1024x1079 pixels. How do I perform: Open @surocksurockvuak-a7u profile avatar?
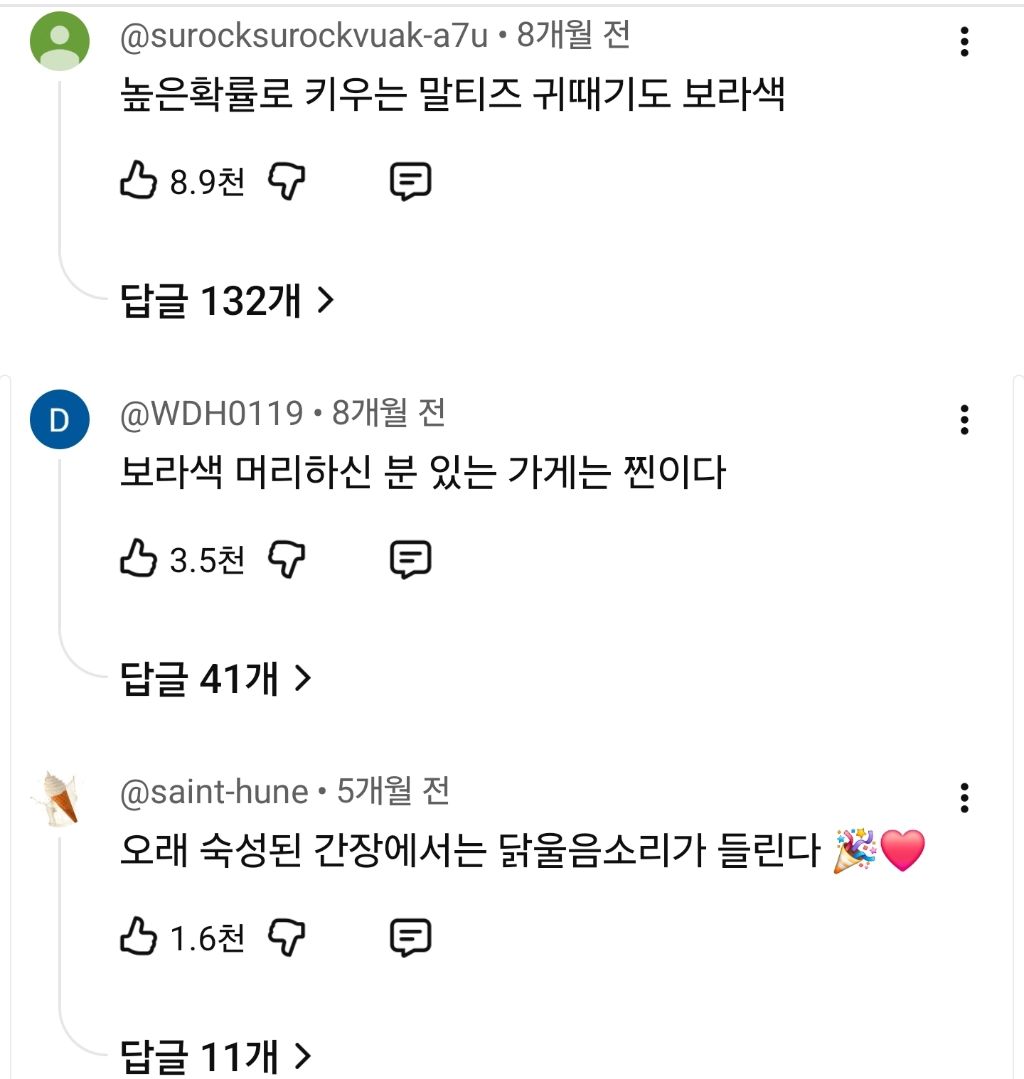coord(60,42)
